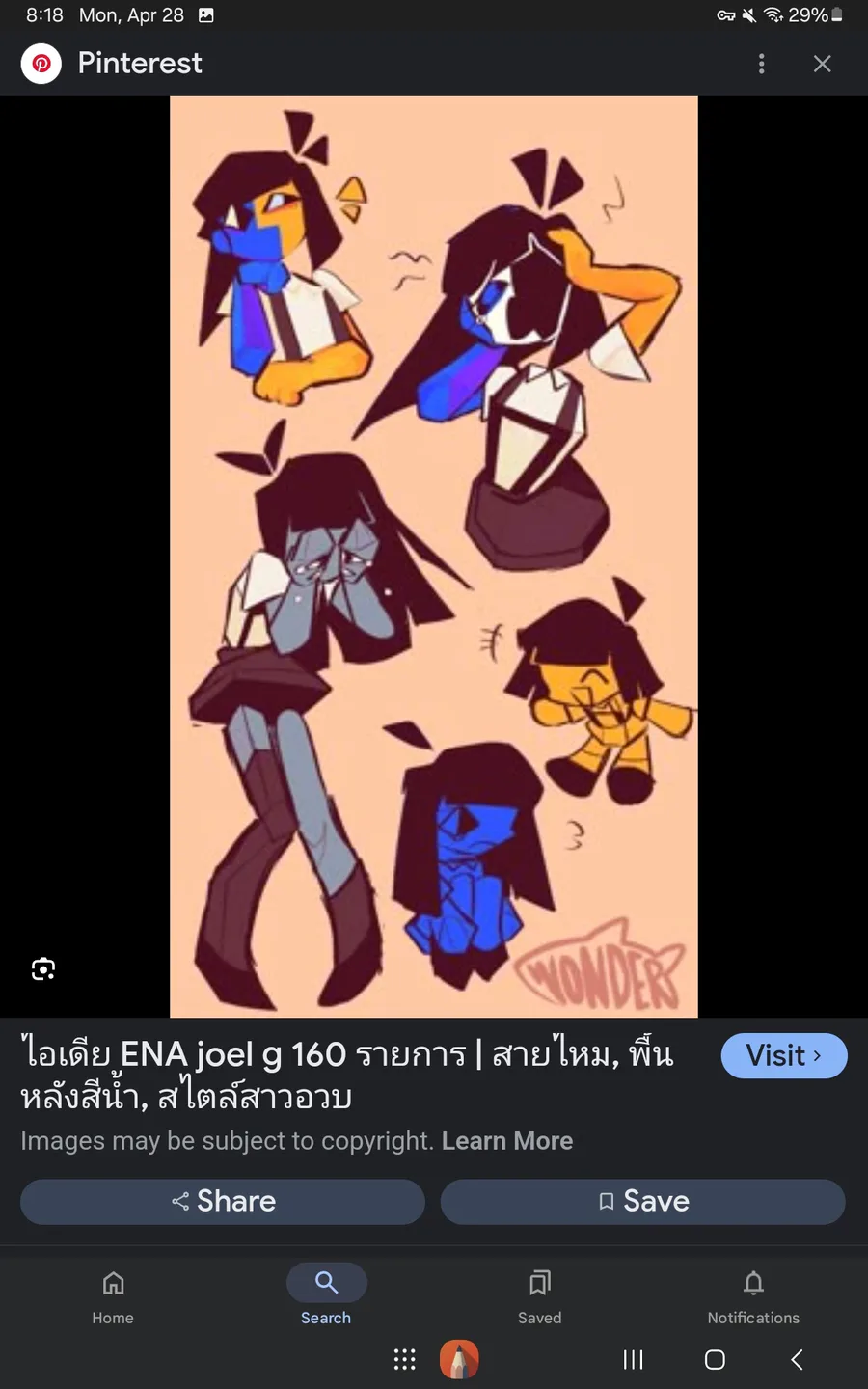The height and width of the screenshot is (1389, 868).
Task: Open the Learn More copyright link
Action: (507, 1141)
